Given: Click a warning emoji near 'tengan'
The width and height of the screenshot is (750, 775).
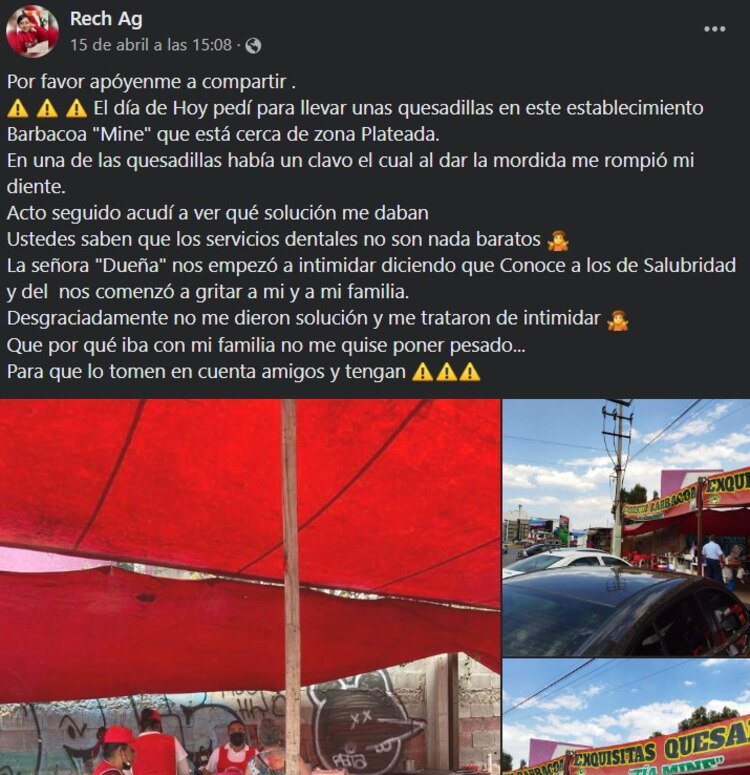Looking at the screenshot, I should pos(446,372).
